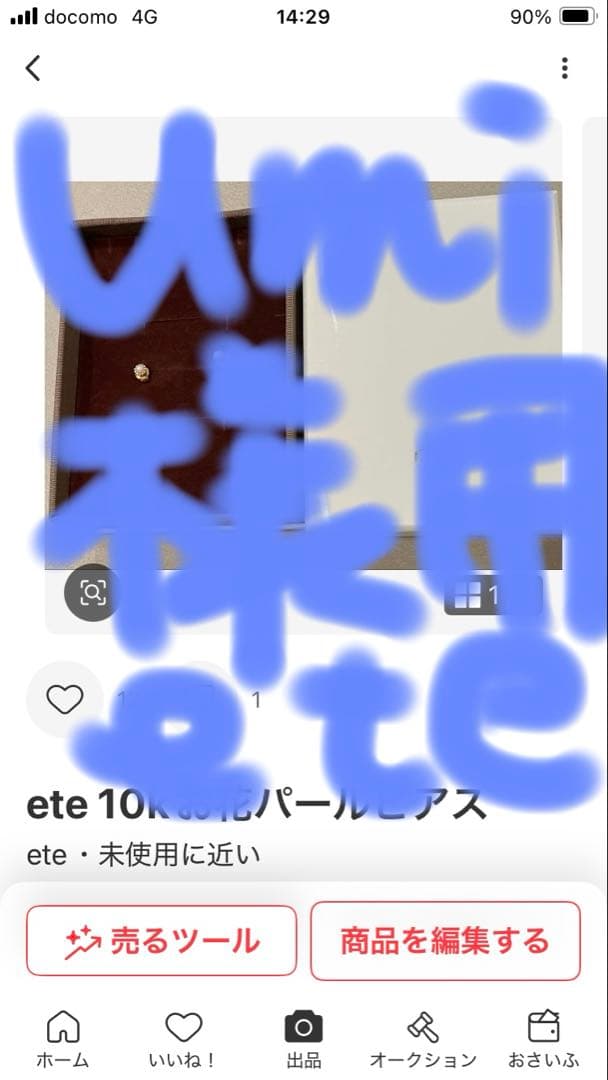The height and width of the screenshot is (1080, 608).
Task: Tap the image search lens icon
Action: [x=92, y=593]
